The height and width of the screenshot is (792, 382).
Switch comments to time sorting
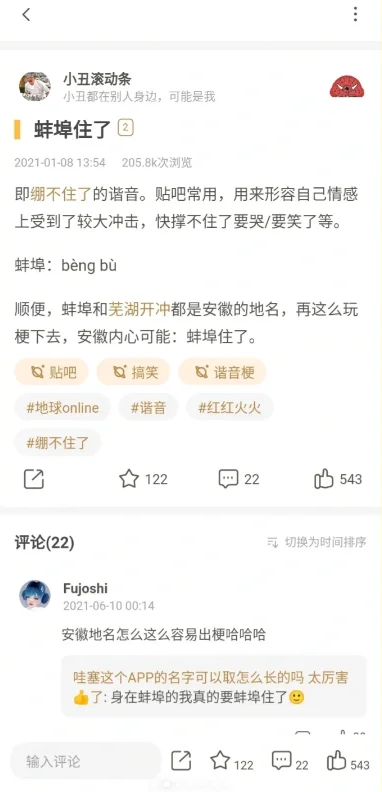(317, 542)
